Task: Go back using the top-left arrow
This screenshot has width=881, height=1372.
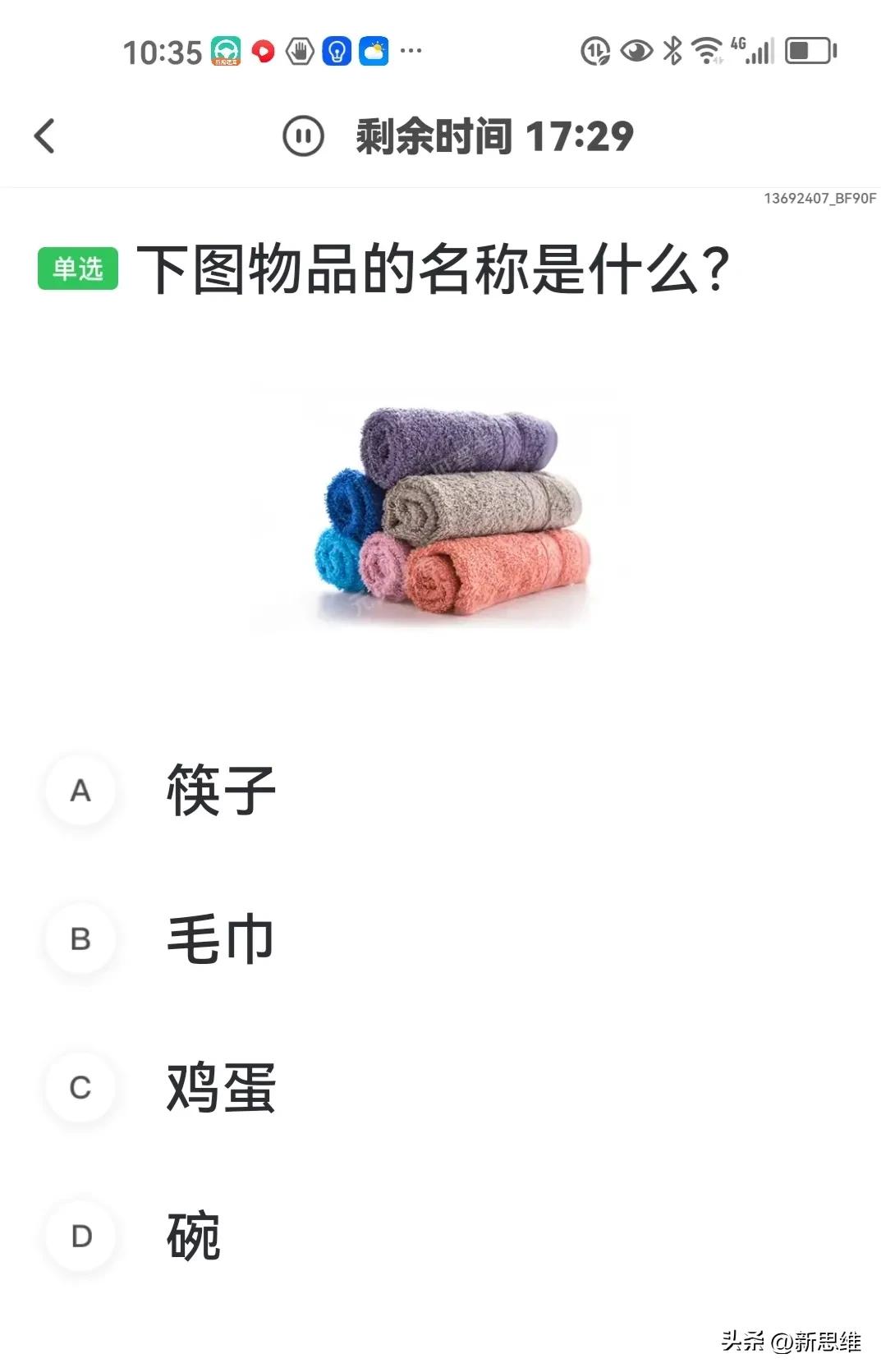Action: [45, 135]
